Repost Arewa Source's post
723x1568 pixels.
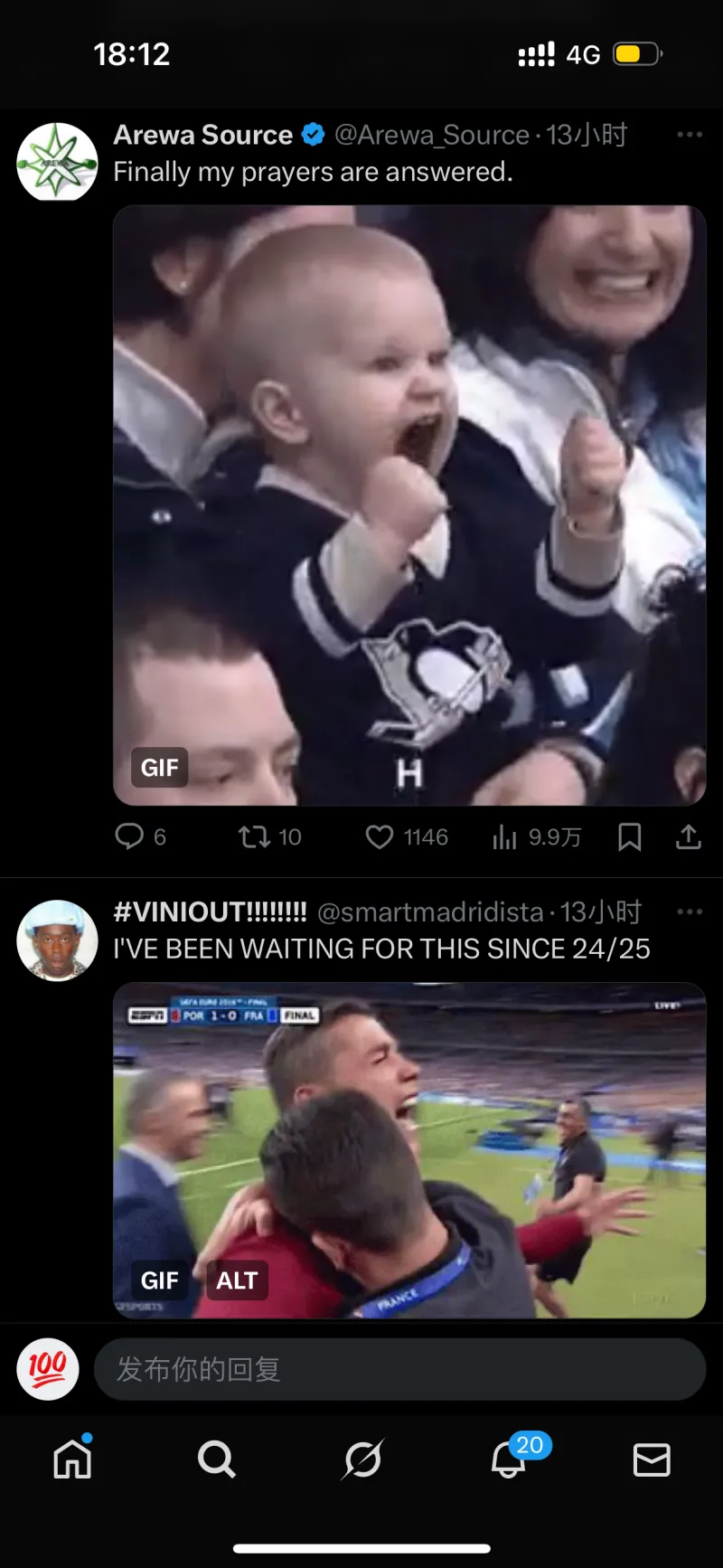pos(255,836)
